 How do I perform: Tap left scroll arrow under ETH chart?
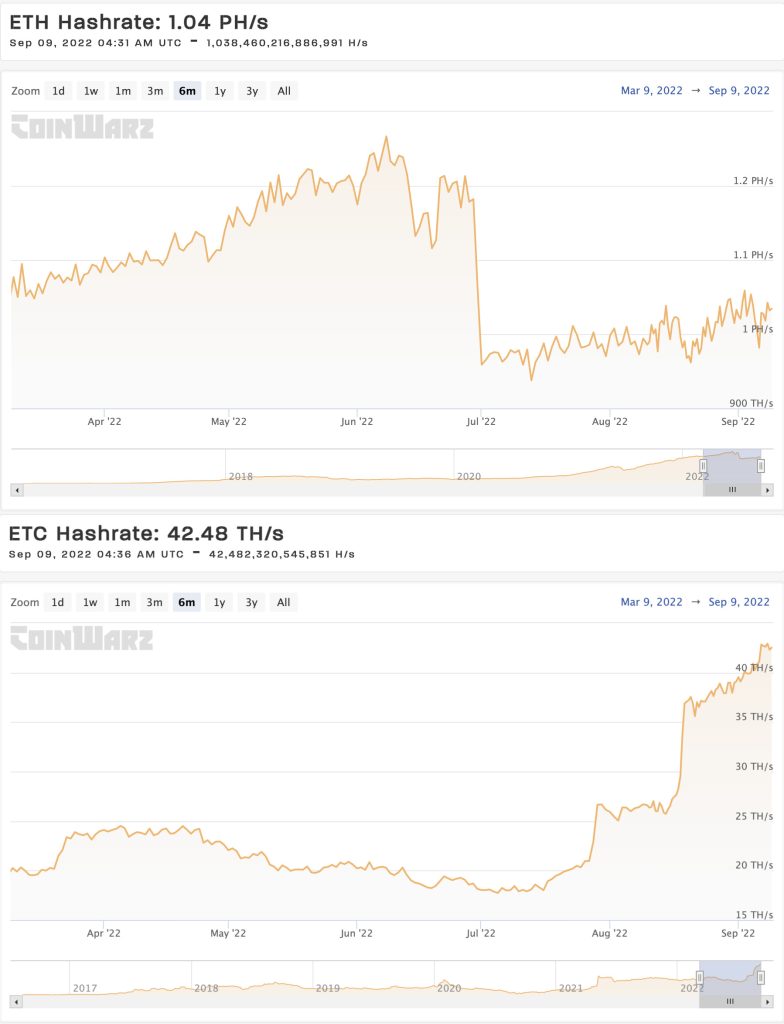click(16, 490)
